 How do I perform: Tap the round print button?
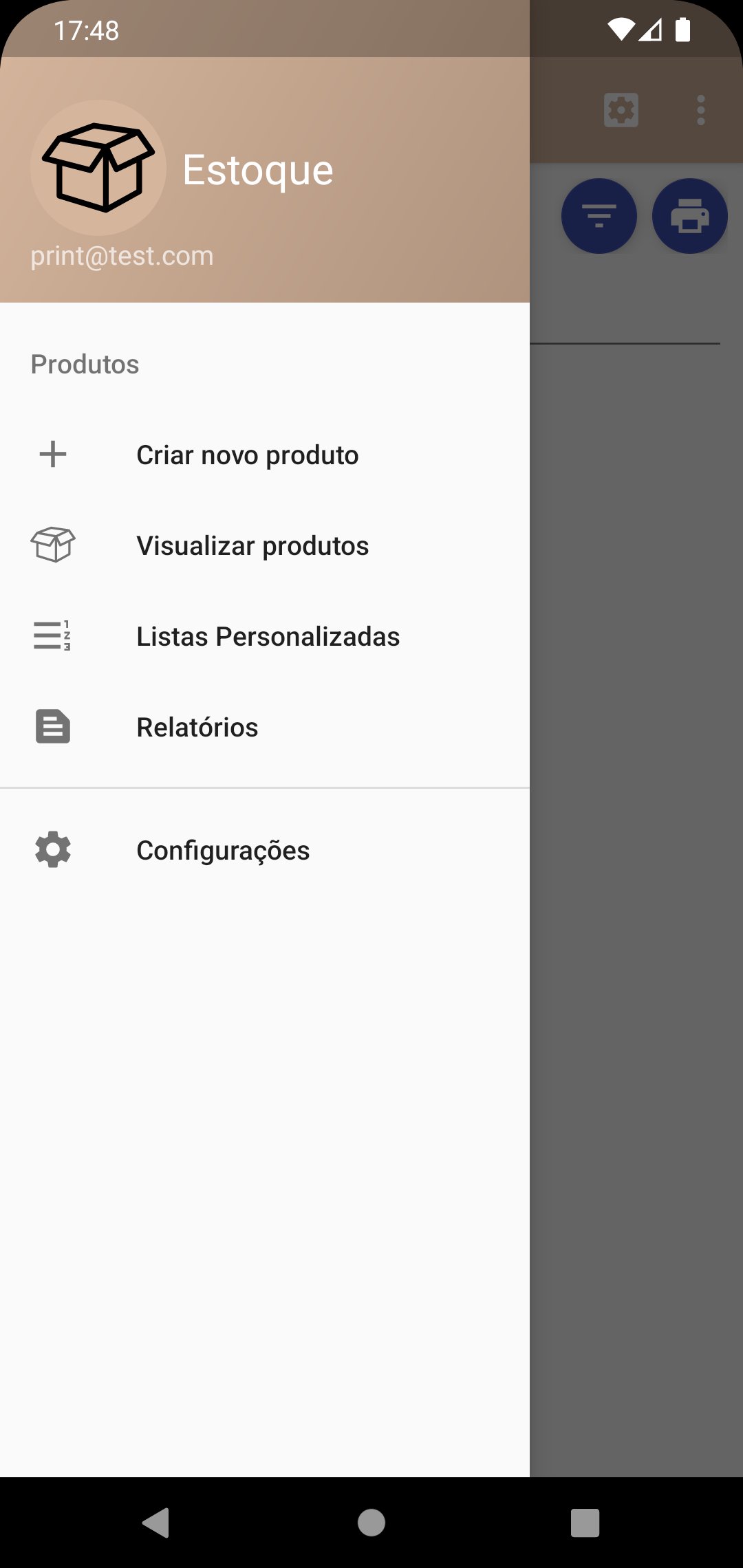point(689,216)
